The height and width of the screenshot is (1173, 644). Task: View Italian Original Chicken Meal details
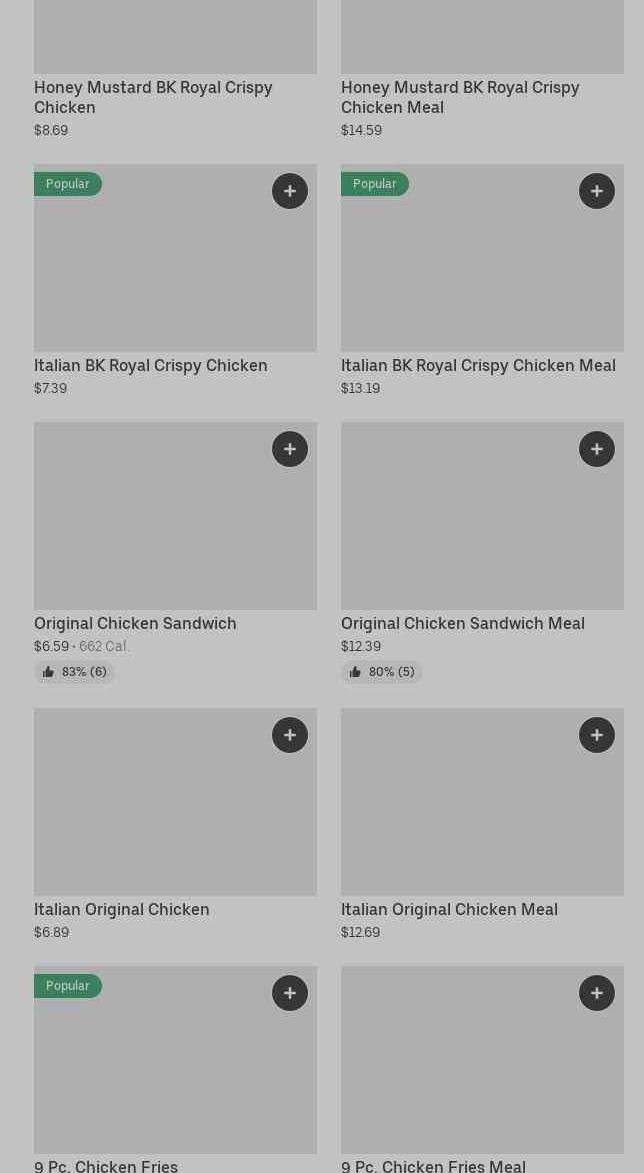coord(449,909)
